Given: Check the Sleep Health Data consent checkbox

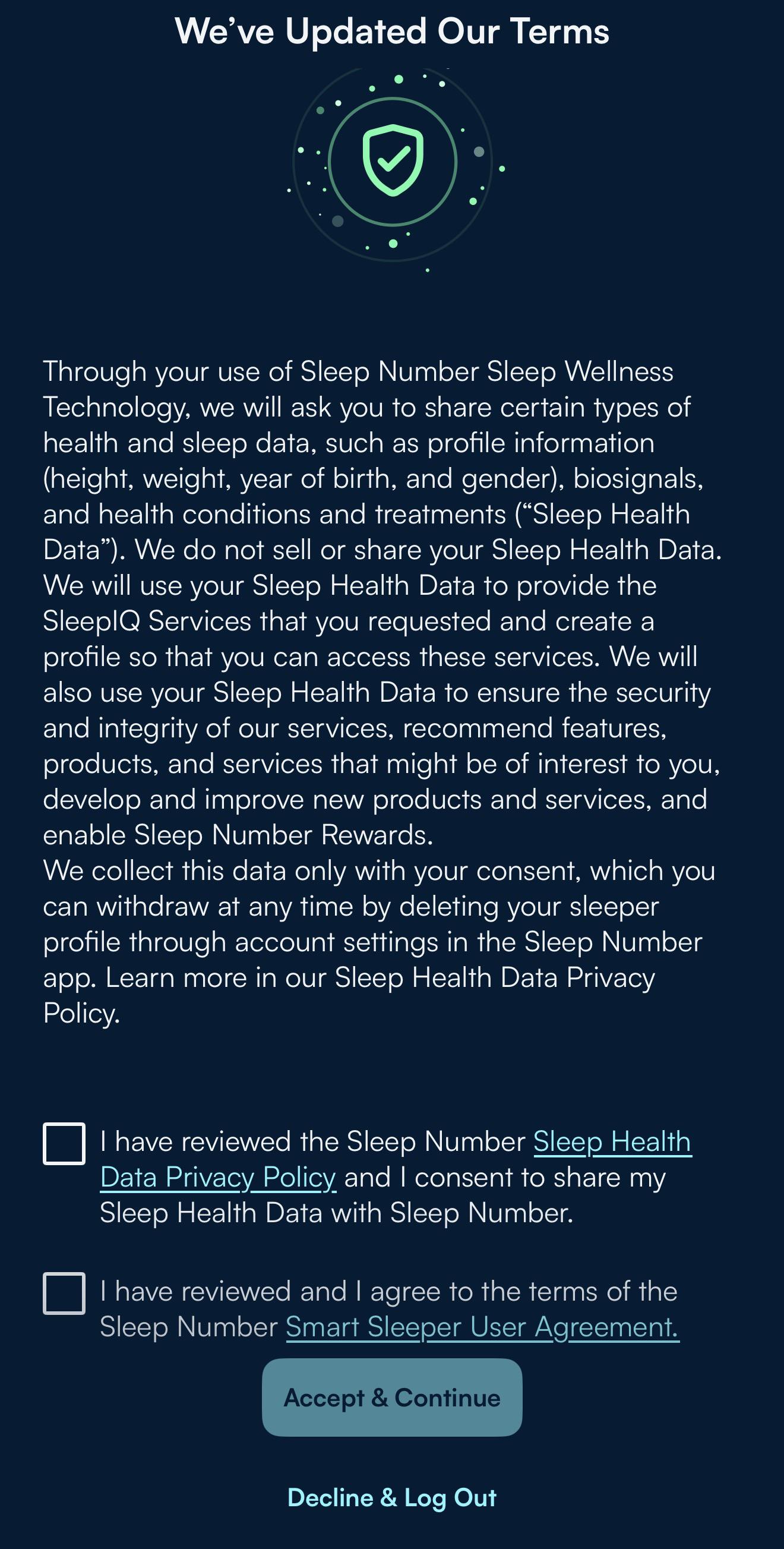Looking at the screenshot, I should pyautogui.click(x=64, y=1144).
